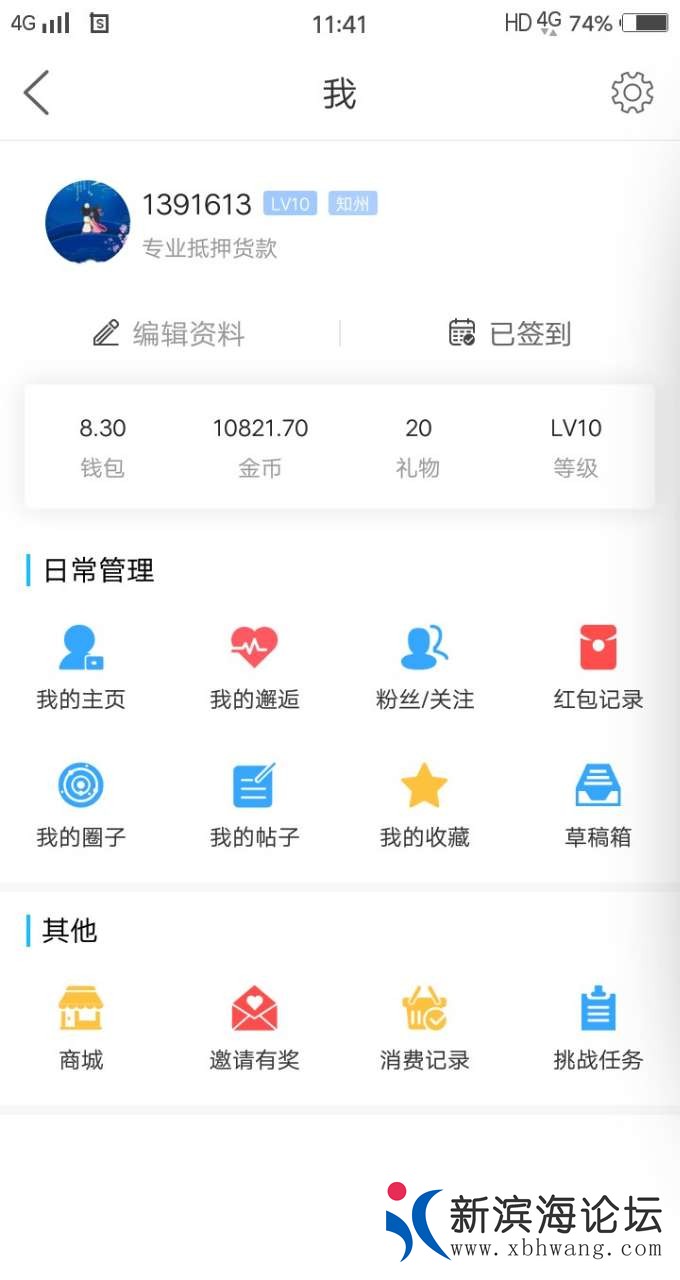
Task: Tap the 已签到 check-in button
Action: tap(510, 333)
